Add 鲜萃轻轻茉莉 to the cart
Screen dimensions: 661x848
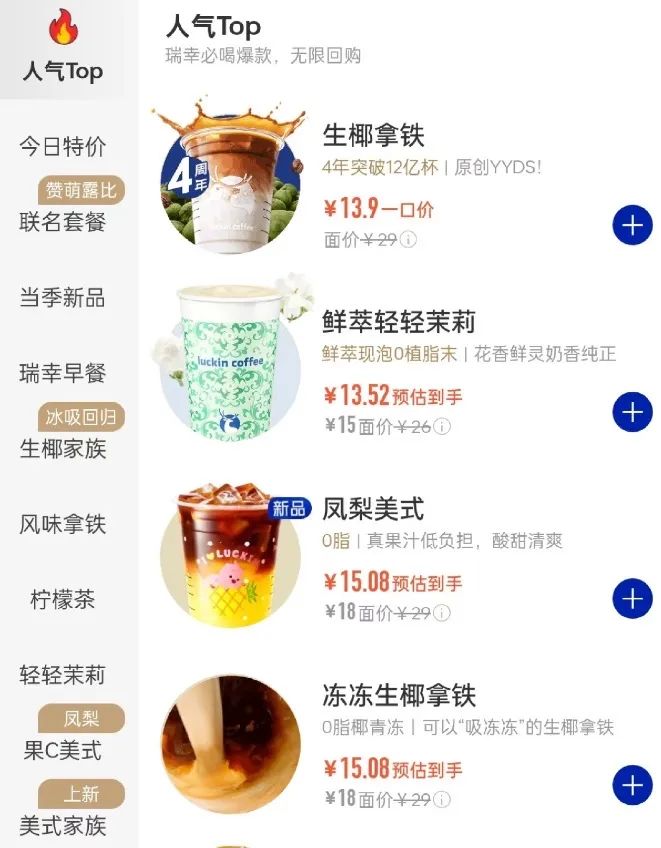[632, 412]
